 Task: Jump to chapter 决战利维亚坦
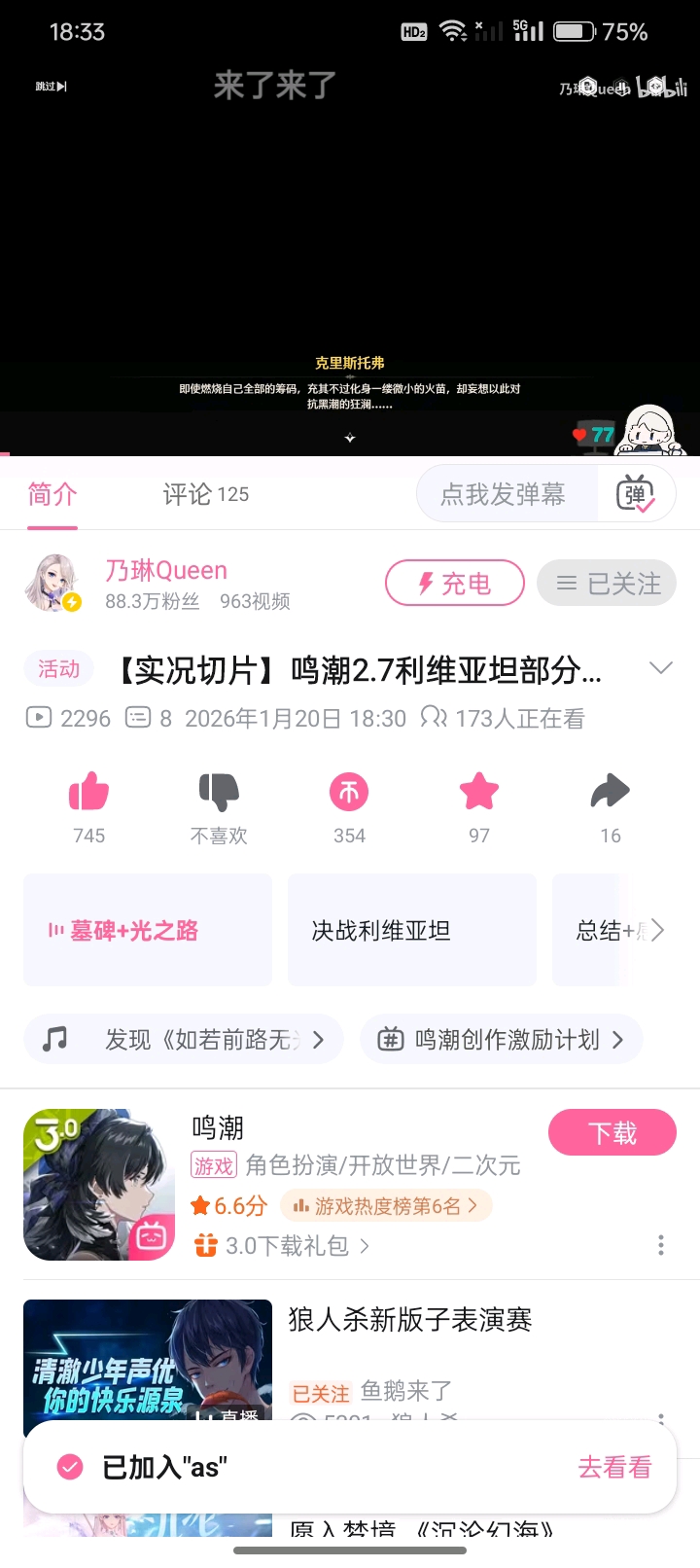411,930
